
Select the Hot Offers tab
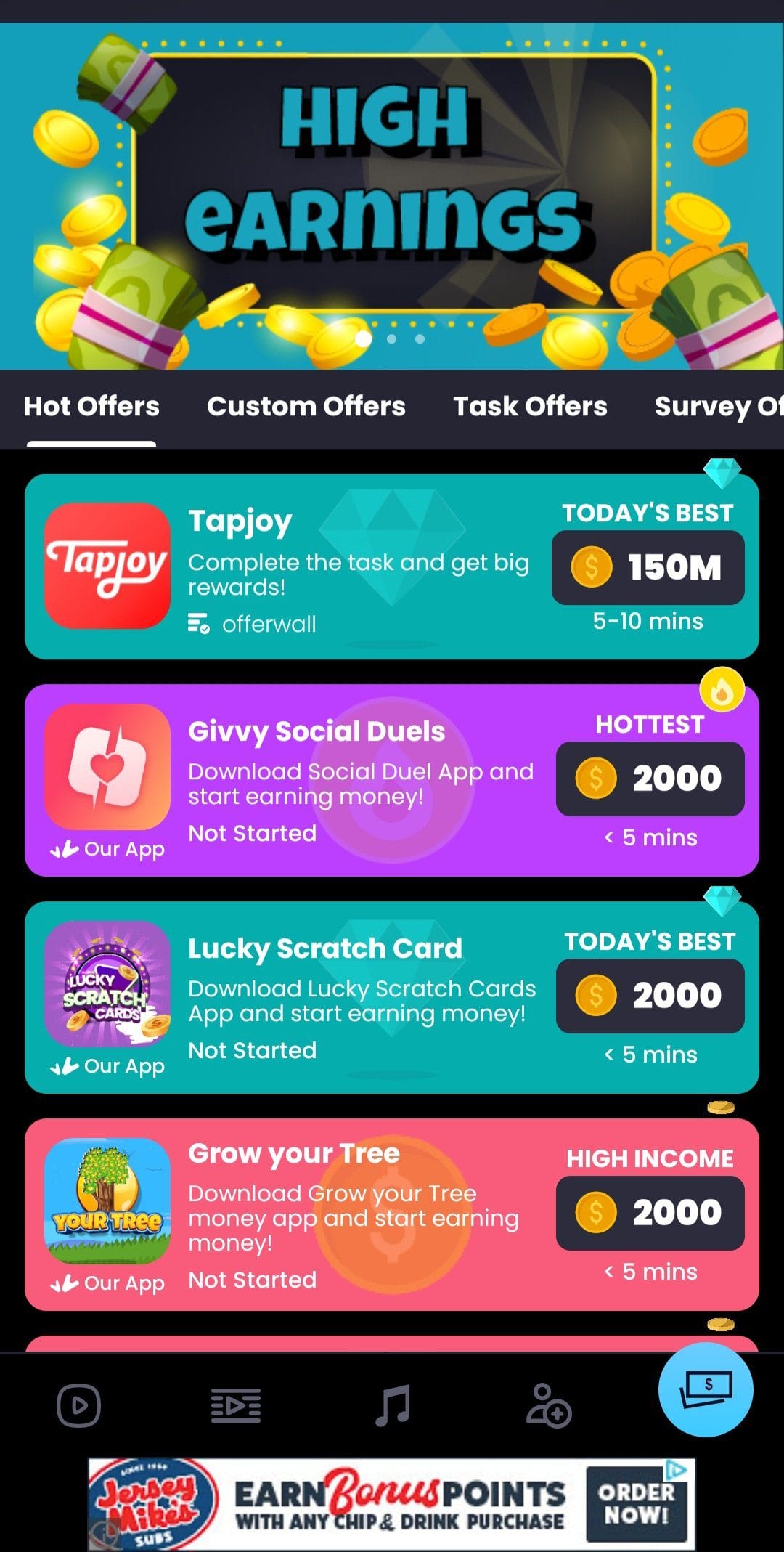91,406
